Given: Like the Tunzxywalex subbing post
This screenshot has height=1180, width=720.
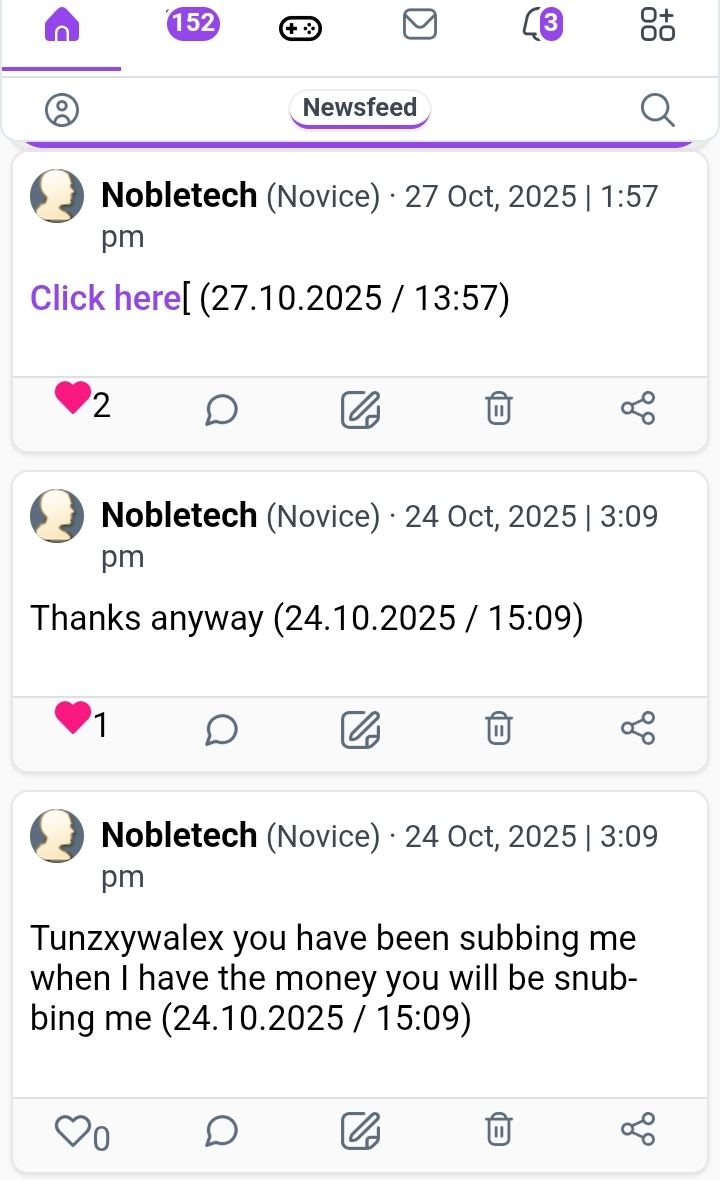Looking at the screenshot, I should (x=72, y=1131).
